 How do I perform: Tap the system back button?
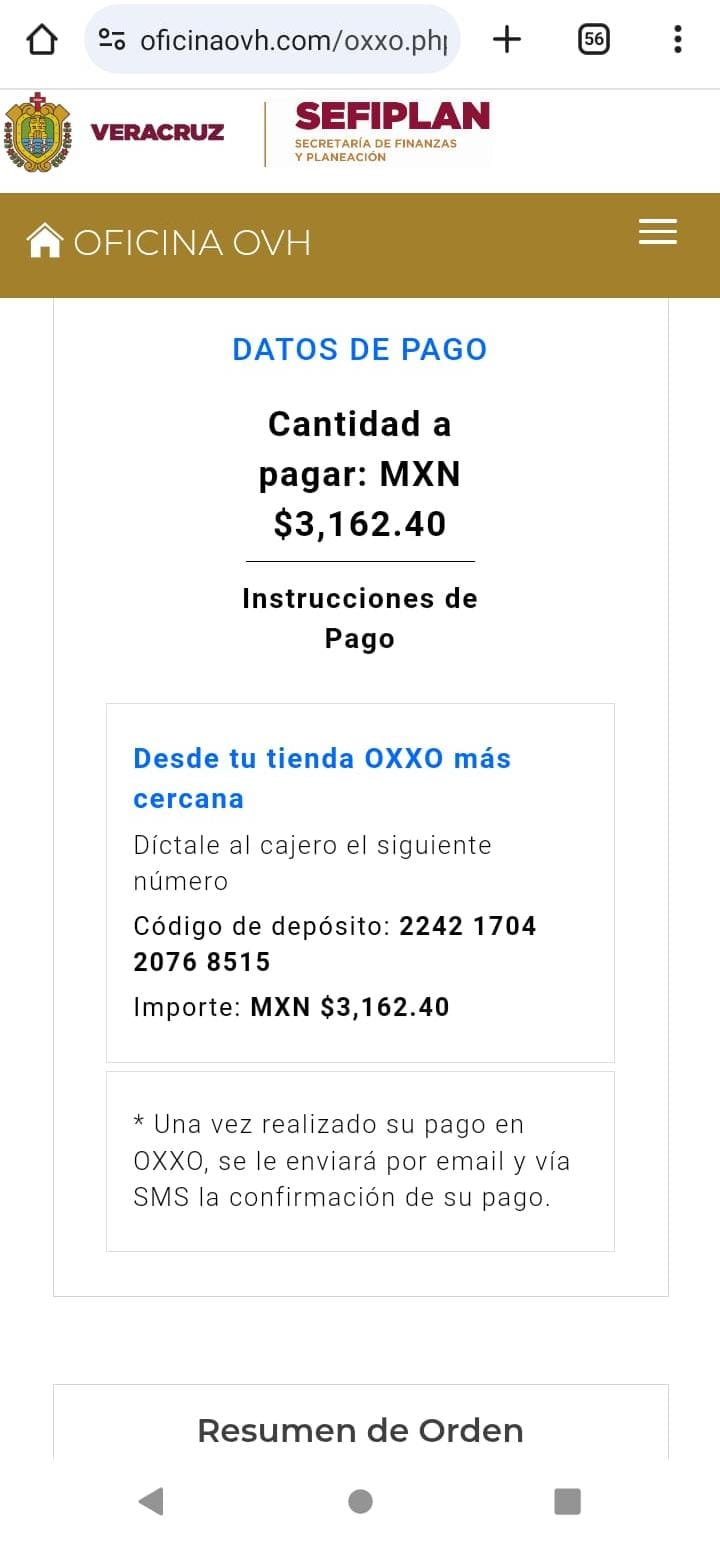(x=151, y=1500)
